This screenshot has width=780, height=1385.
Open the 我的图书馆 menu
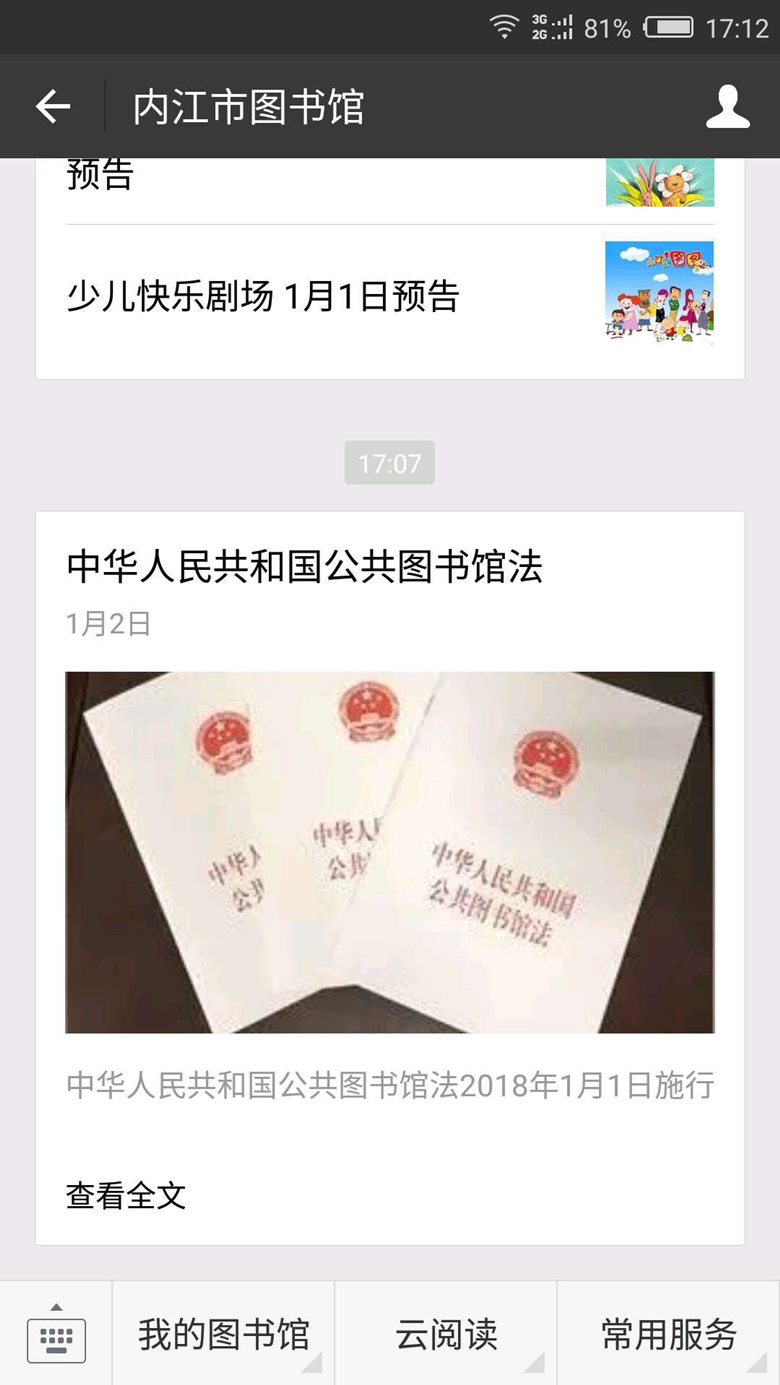[223, 1334]
